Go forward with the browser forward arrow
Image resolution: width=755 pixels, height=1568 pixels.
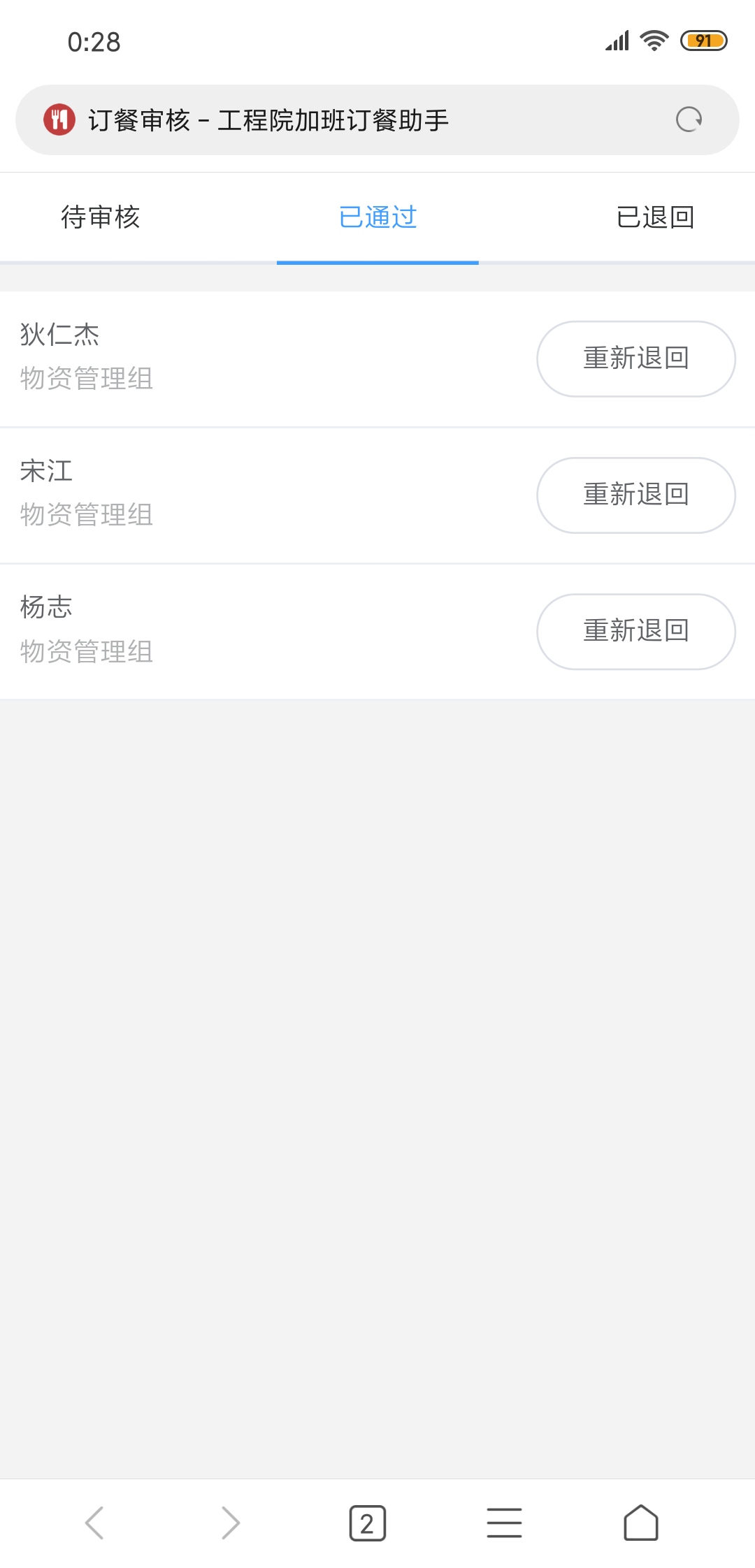tap(231, 1523)
